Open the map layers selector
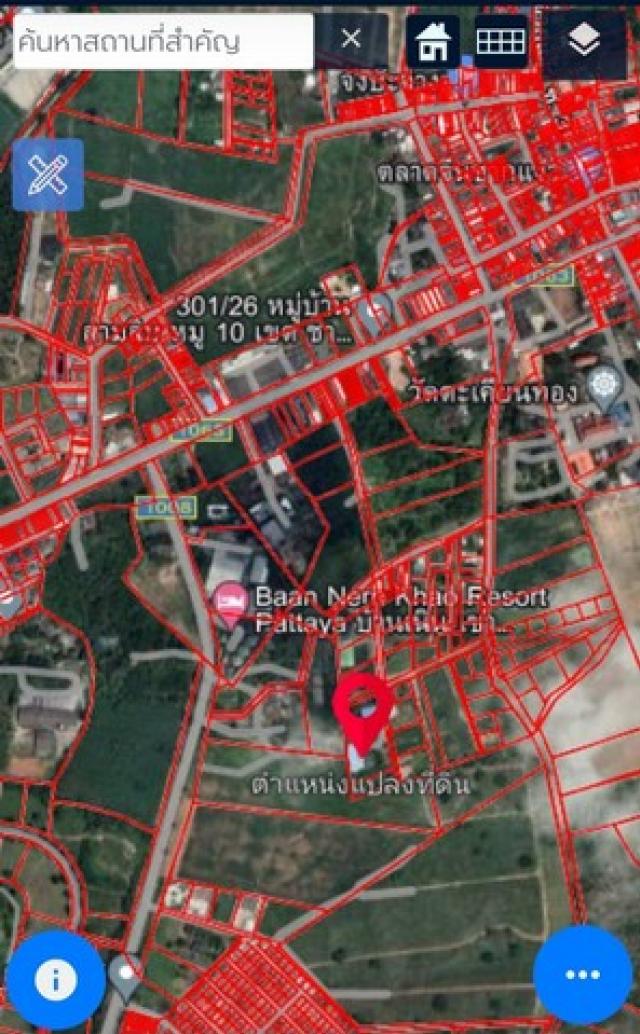Screen dimensions: 640x1034 tap(585, 42)
